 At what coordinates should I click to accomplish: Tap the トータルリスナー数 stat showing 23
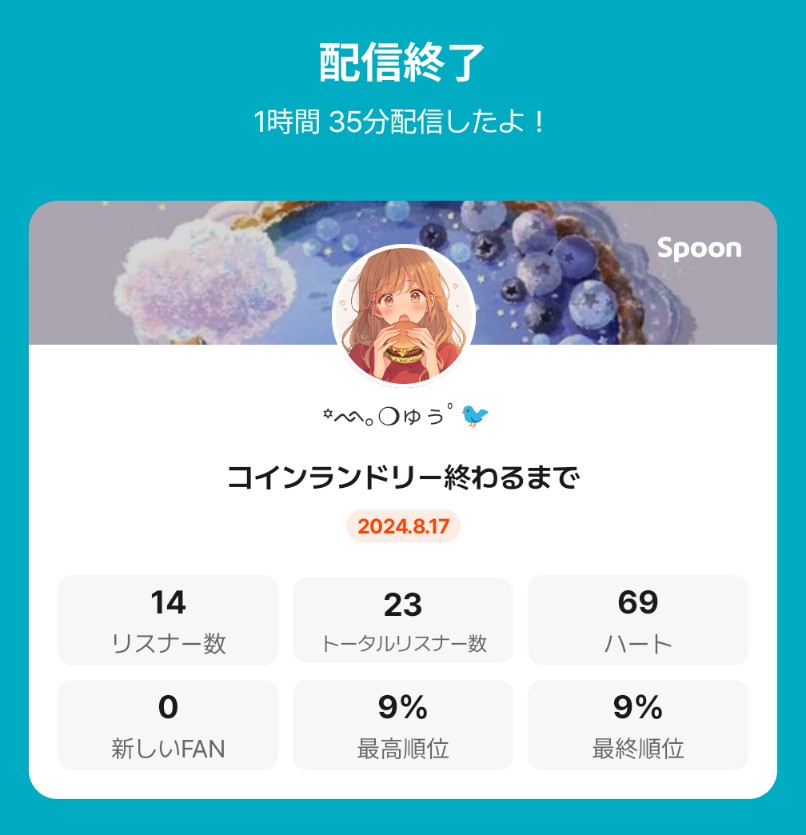pos(403,620)
